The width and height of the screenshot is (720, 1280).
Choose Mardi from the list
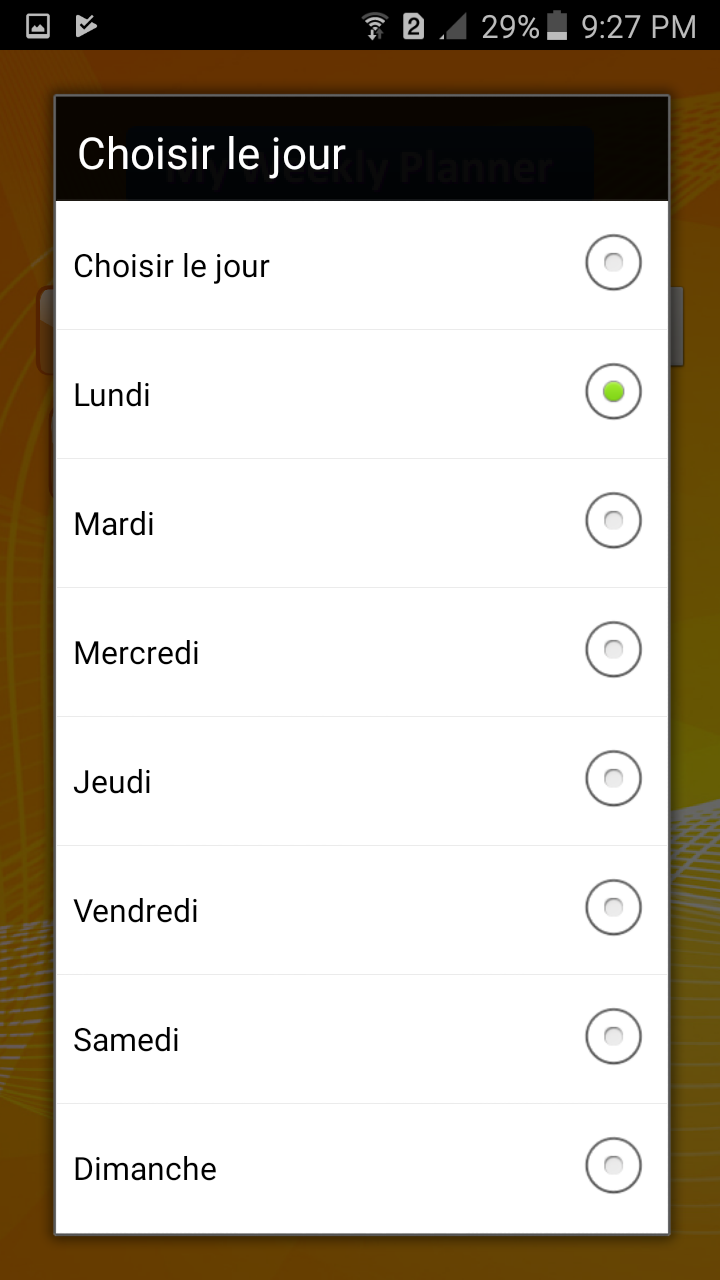click(x=362, y=523)
